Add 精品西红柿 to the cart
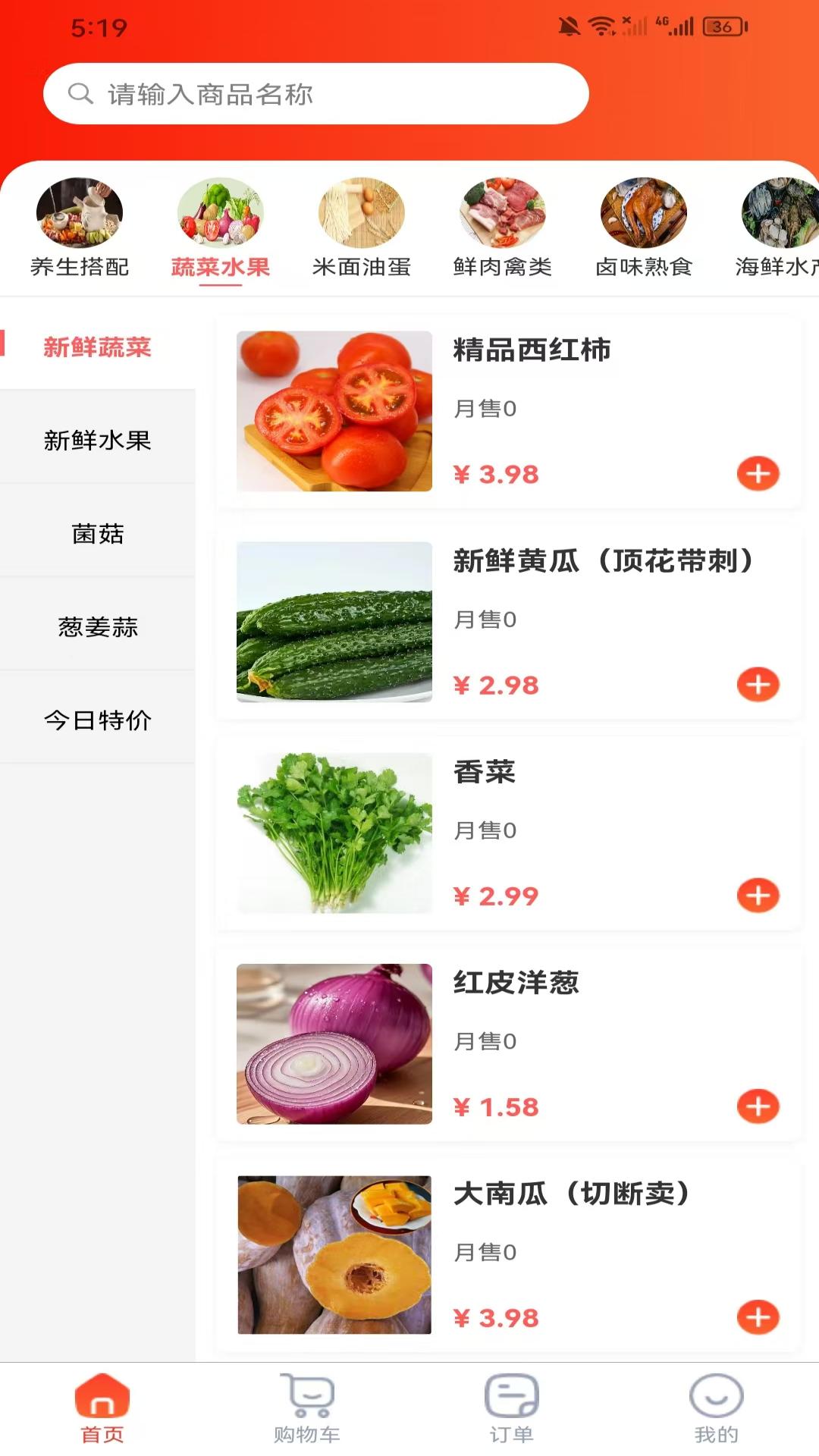The height and width of the screenshot is (1456, 819). pos(758,474)
